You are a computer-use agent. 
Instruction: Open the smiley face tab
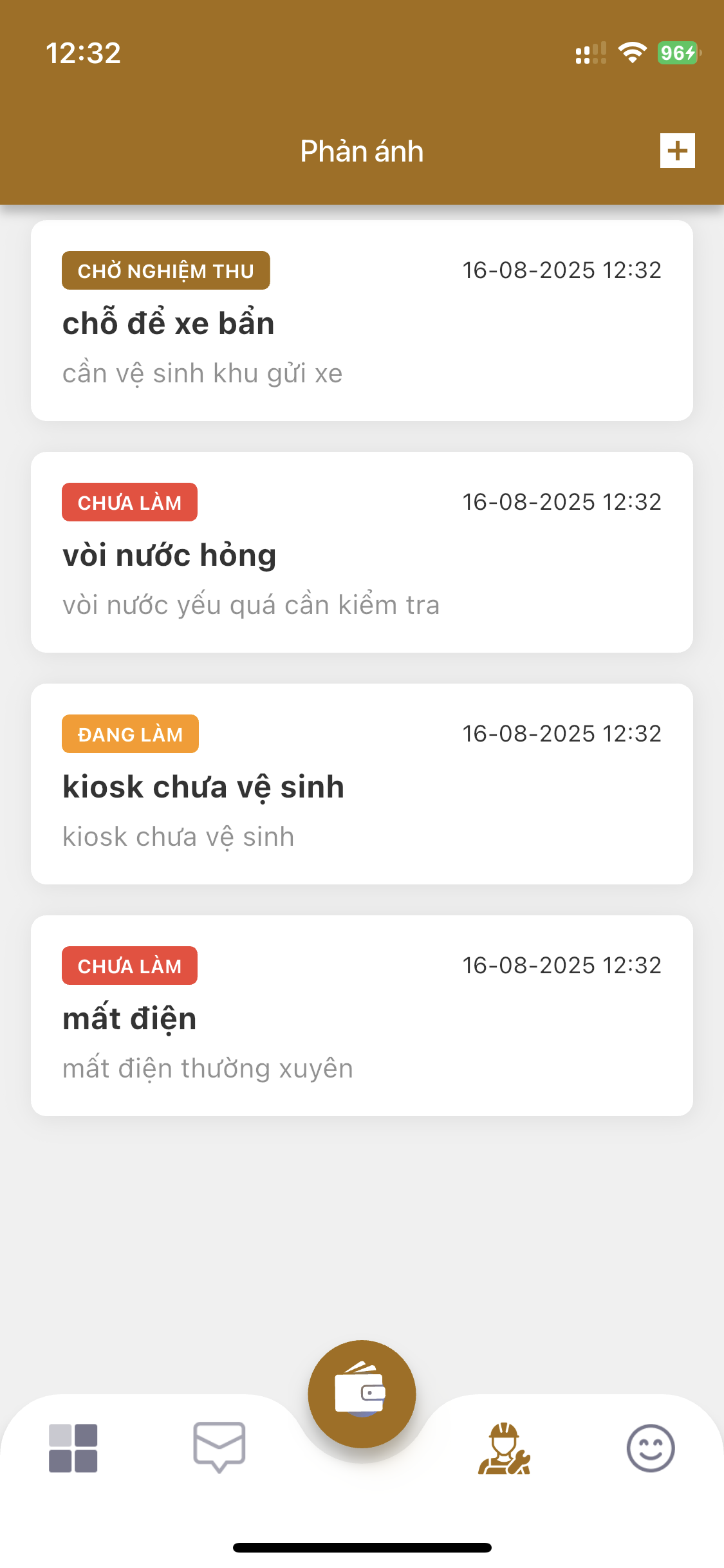650,1448
